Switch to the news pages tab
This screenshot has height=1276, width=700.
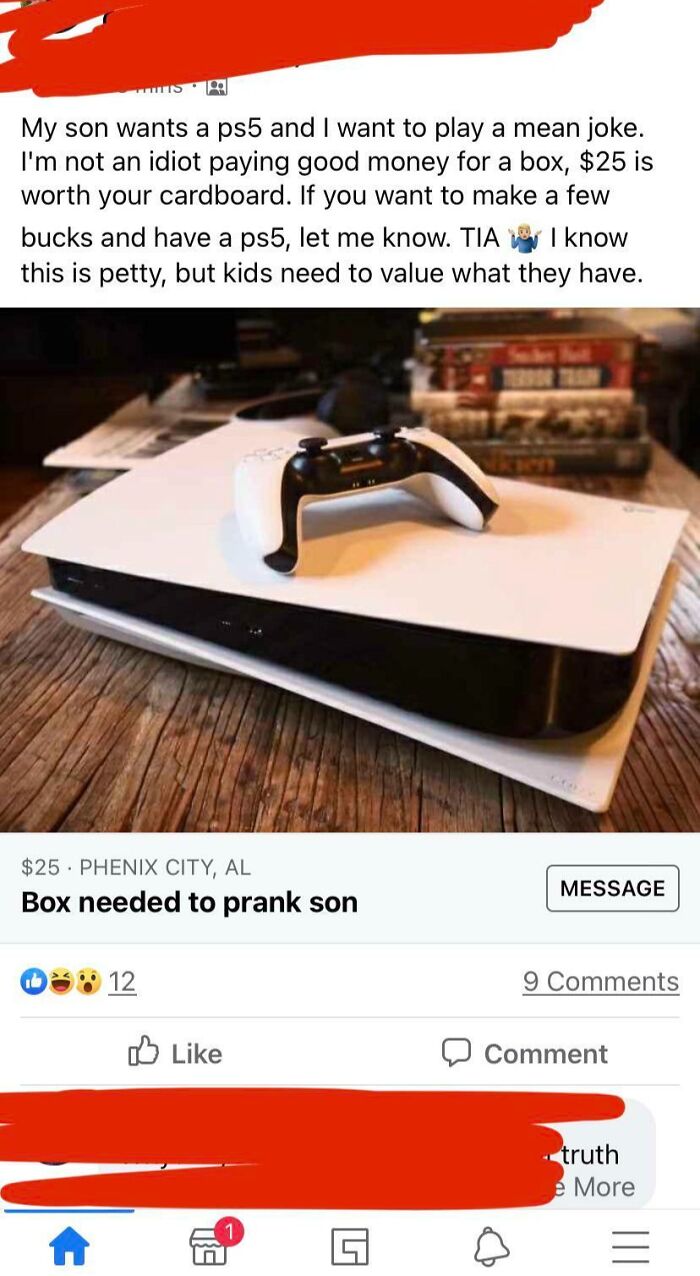coord(349,1246)
